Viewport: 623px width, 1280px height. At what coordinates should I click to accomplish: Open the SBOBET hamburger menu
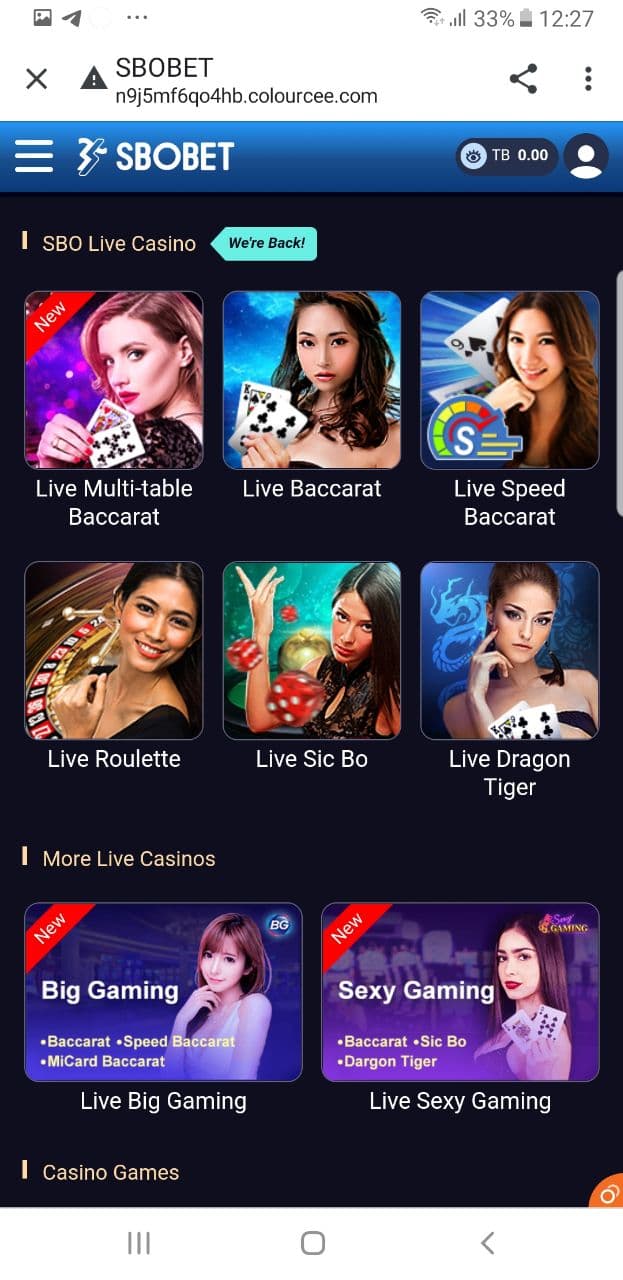click(x=34, y=156)
